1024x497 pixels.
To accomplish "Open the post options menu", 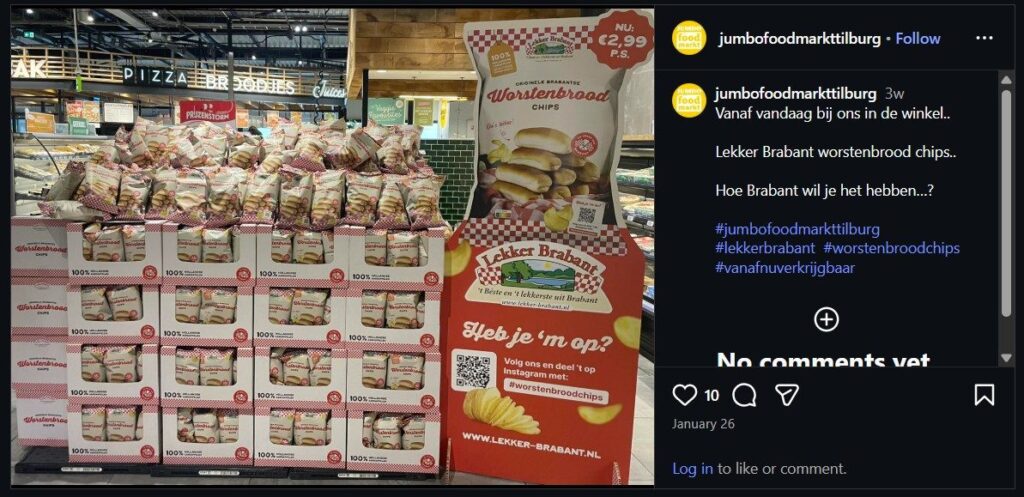I will click(984, 38).
